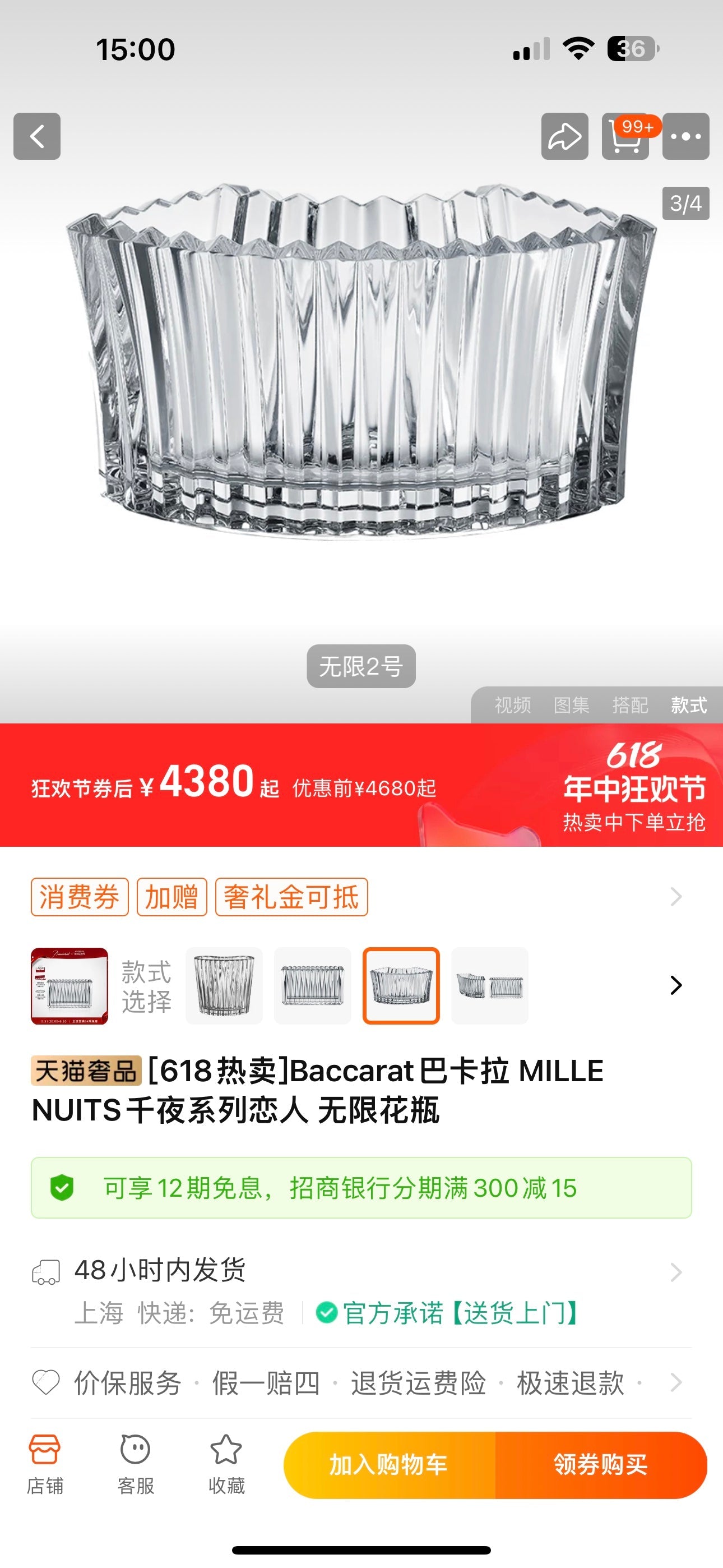The image size is (723, 1568).
Task: Open the 消费券 coupon details row
Action: point(79,897)
